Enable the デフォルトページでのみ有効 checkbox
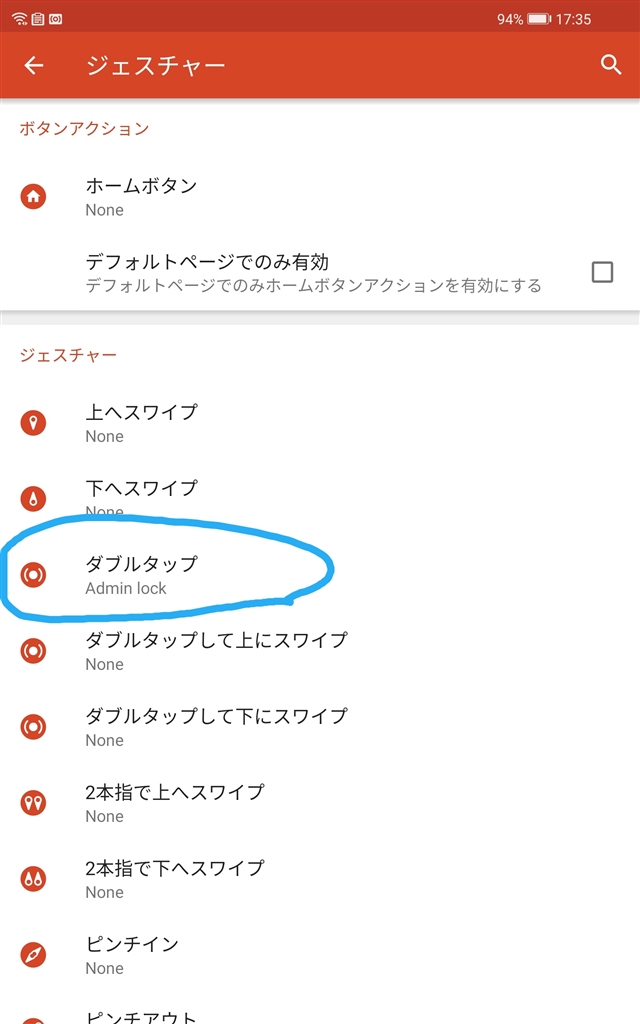The width and height of the screenshot is (640, 1024). [602, 272]
